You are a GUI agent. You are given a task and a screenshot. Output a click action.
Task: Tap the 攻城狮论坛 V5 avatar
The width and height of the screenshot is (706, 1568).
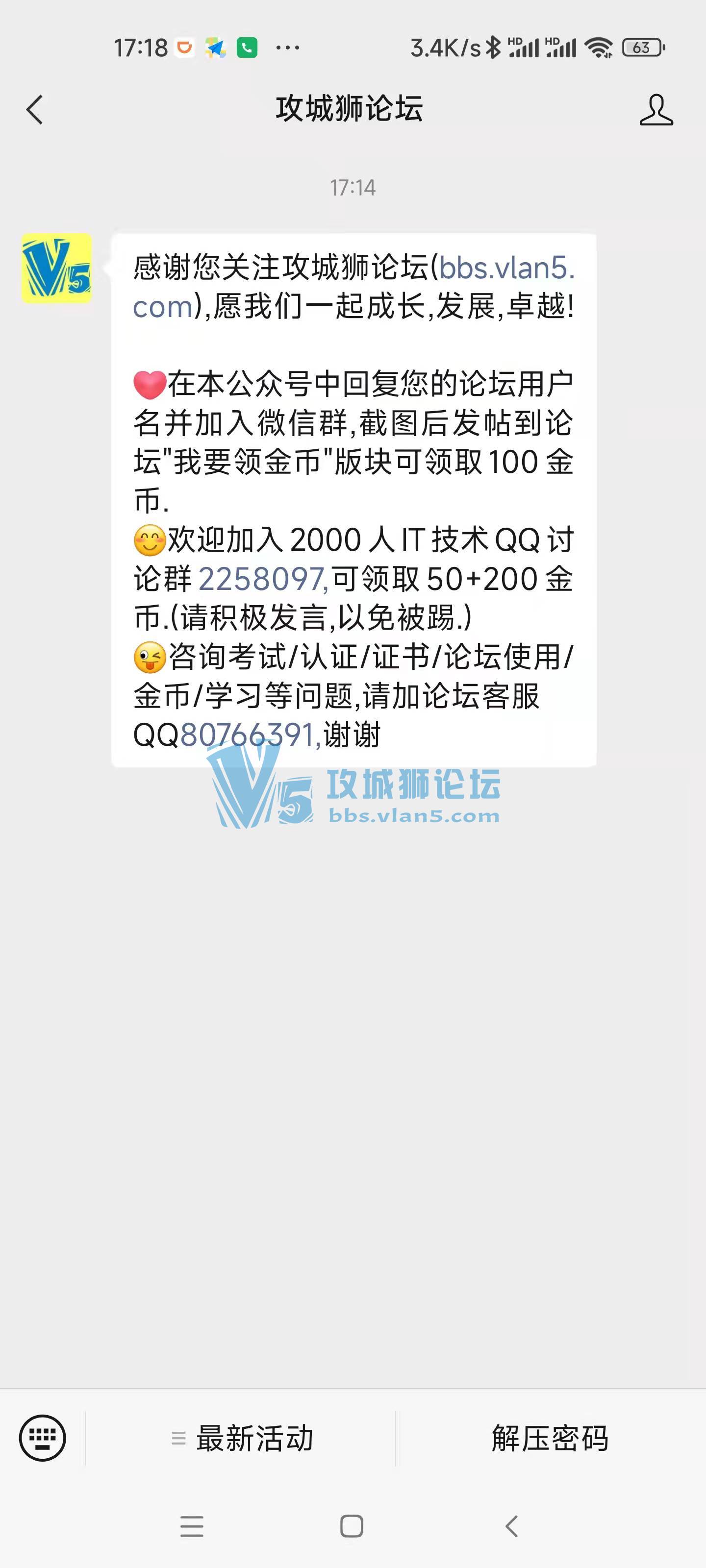(57, 268)
